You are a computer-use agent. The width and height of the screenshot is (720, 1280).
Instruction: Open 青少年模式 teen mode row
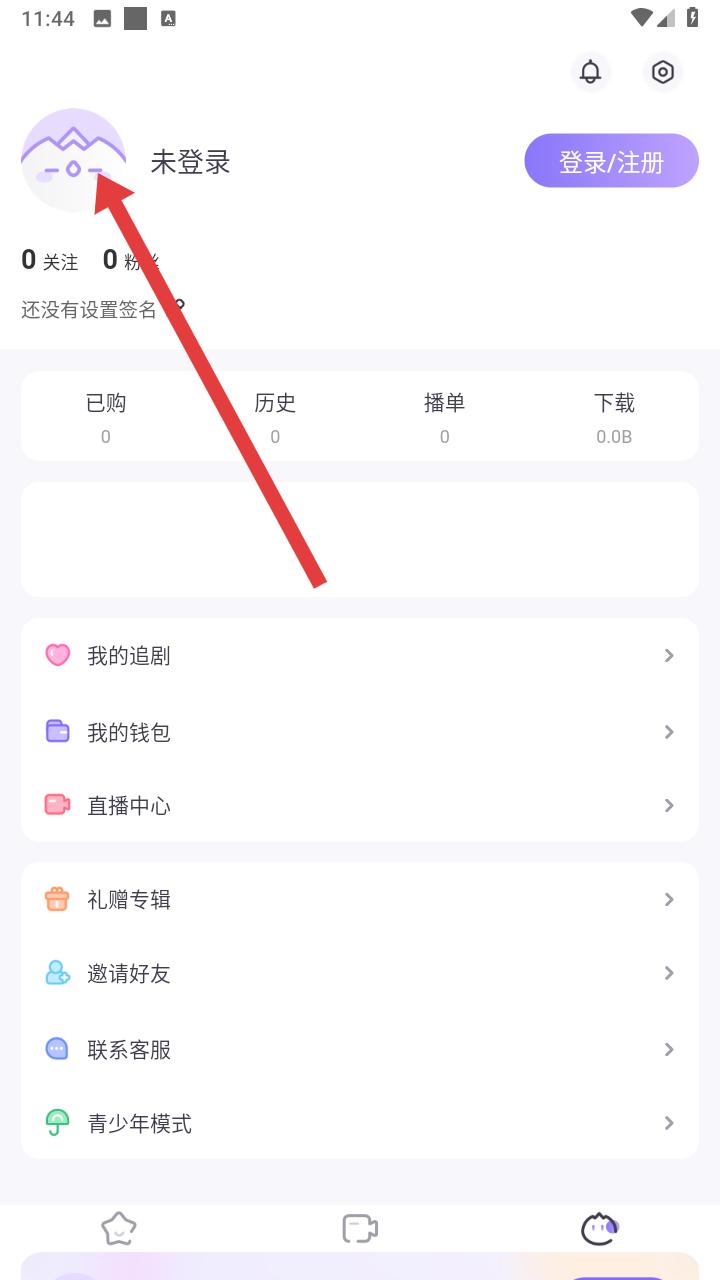click(x=360, y=1123)
